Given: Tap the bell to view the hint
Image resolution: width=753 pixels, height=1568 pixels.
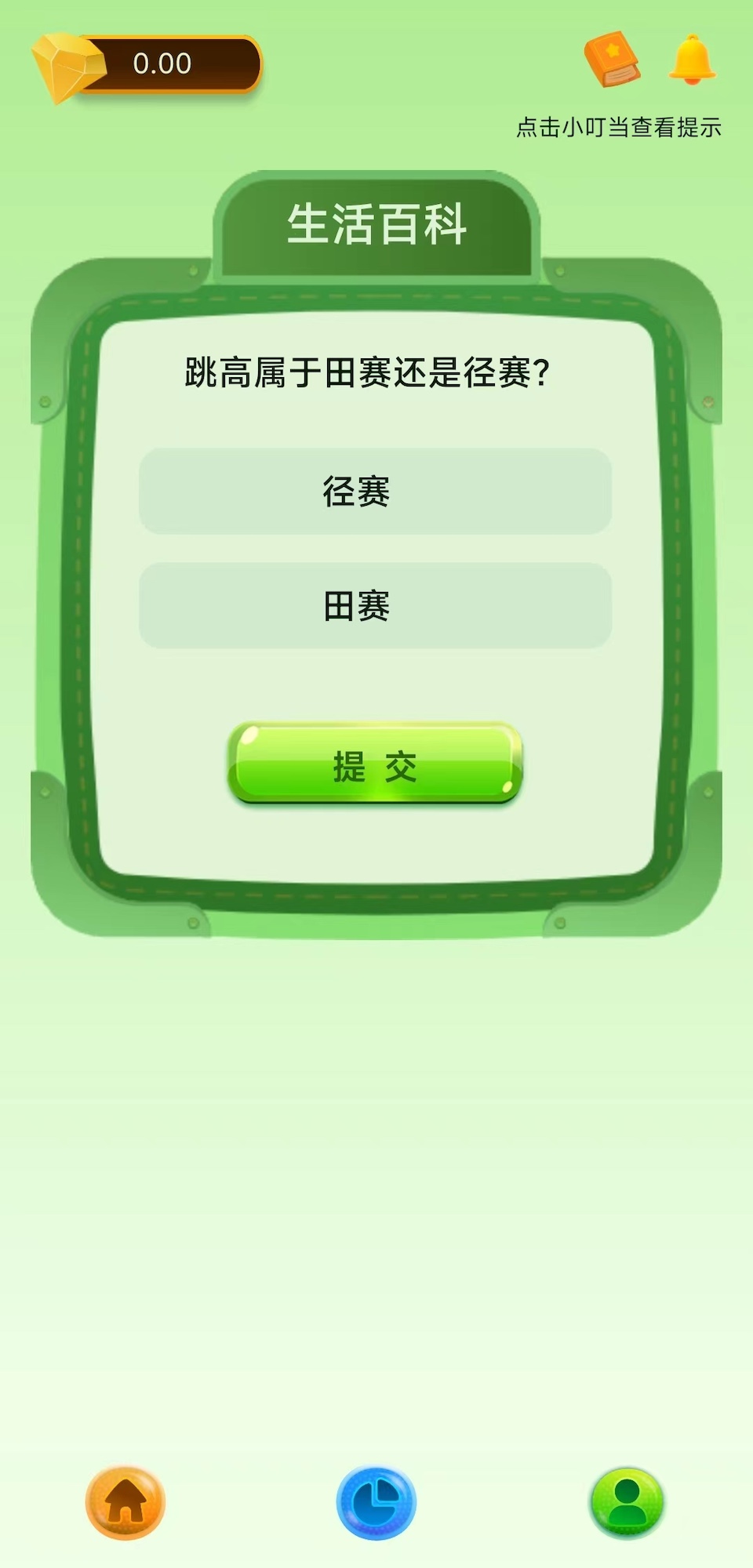Looking at the screenshot, I should 692,60.
